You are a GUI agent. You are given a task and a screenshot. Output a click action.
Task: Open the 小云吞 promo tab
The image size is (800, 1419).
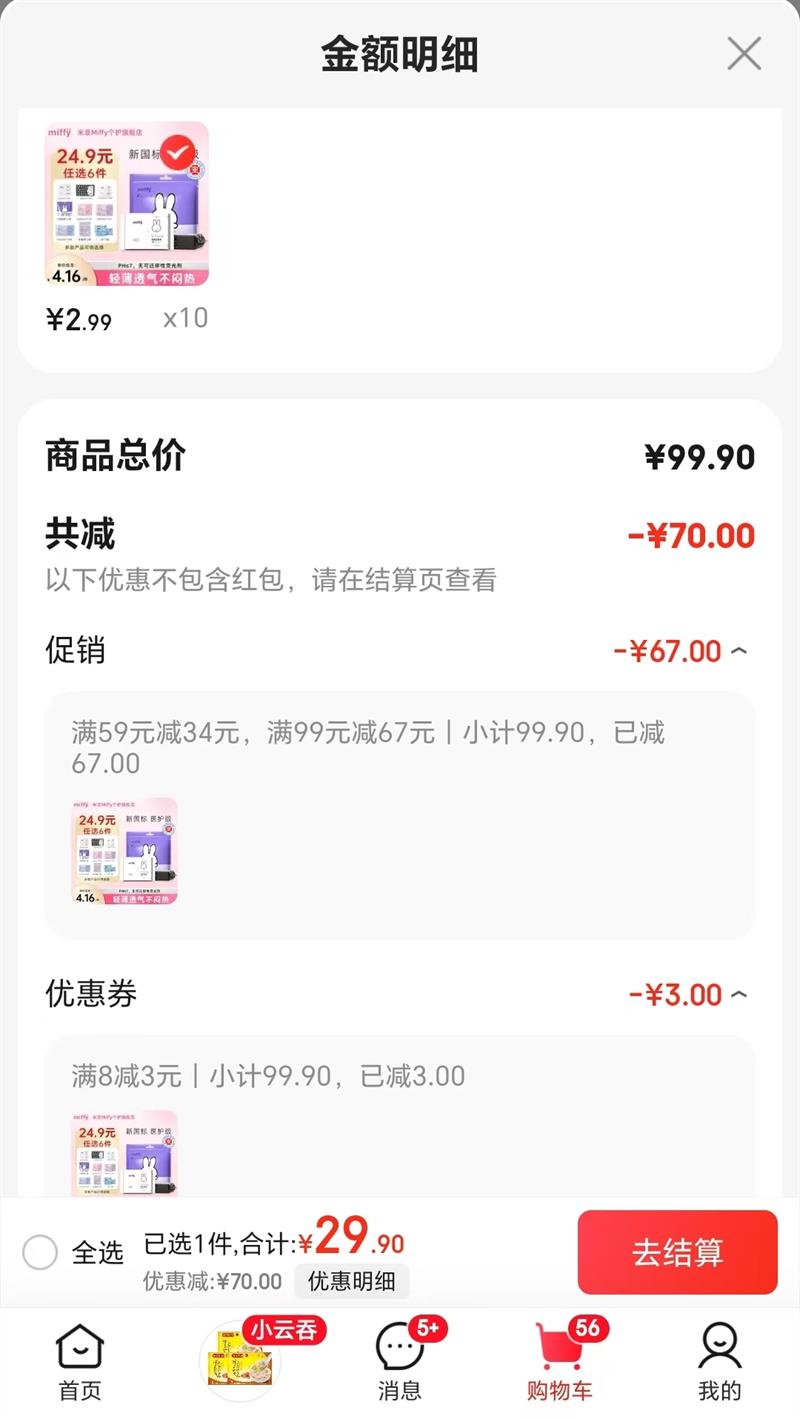coord(242,1361)
